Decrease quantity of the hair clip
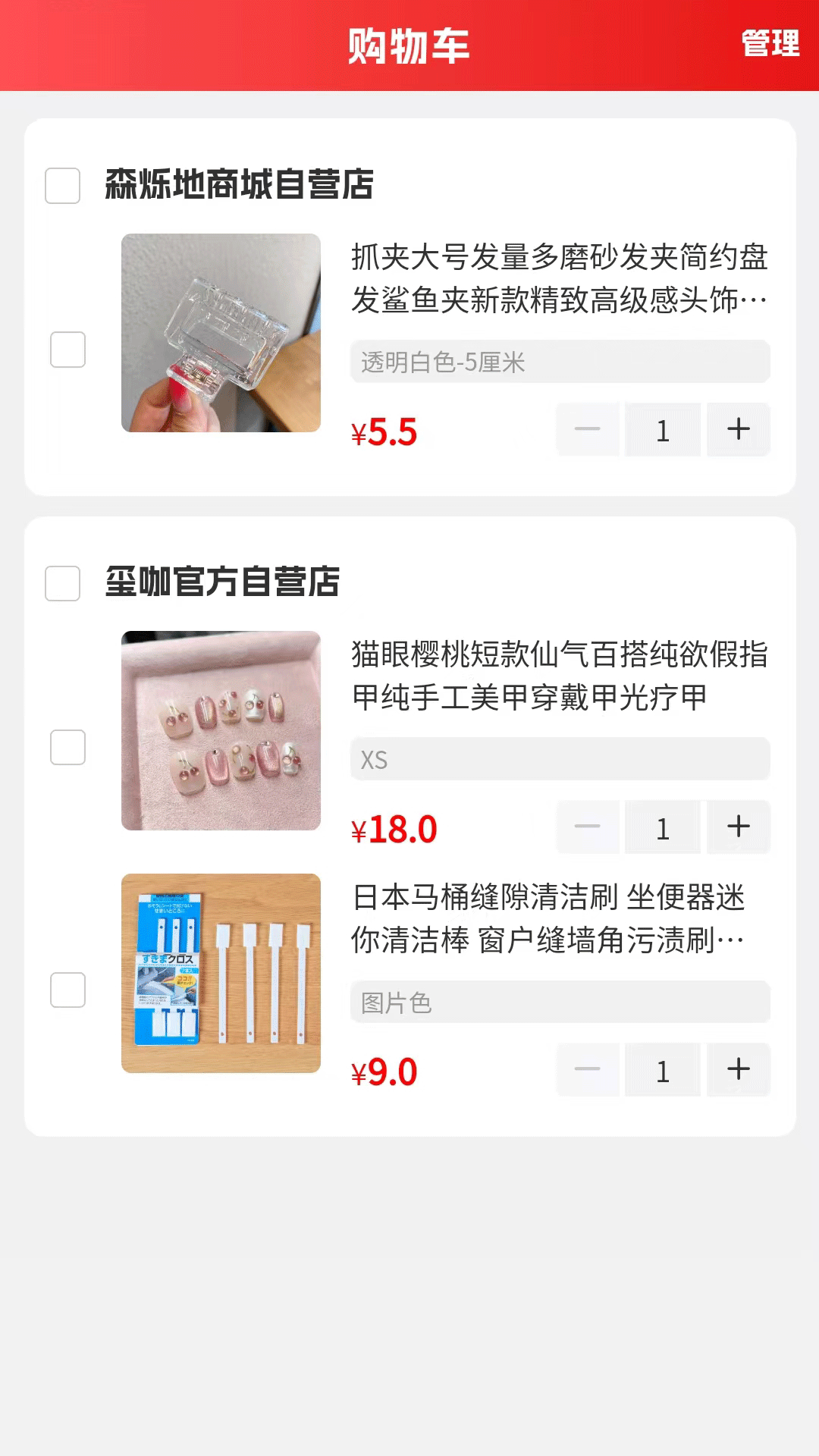 coord(587,429)
